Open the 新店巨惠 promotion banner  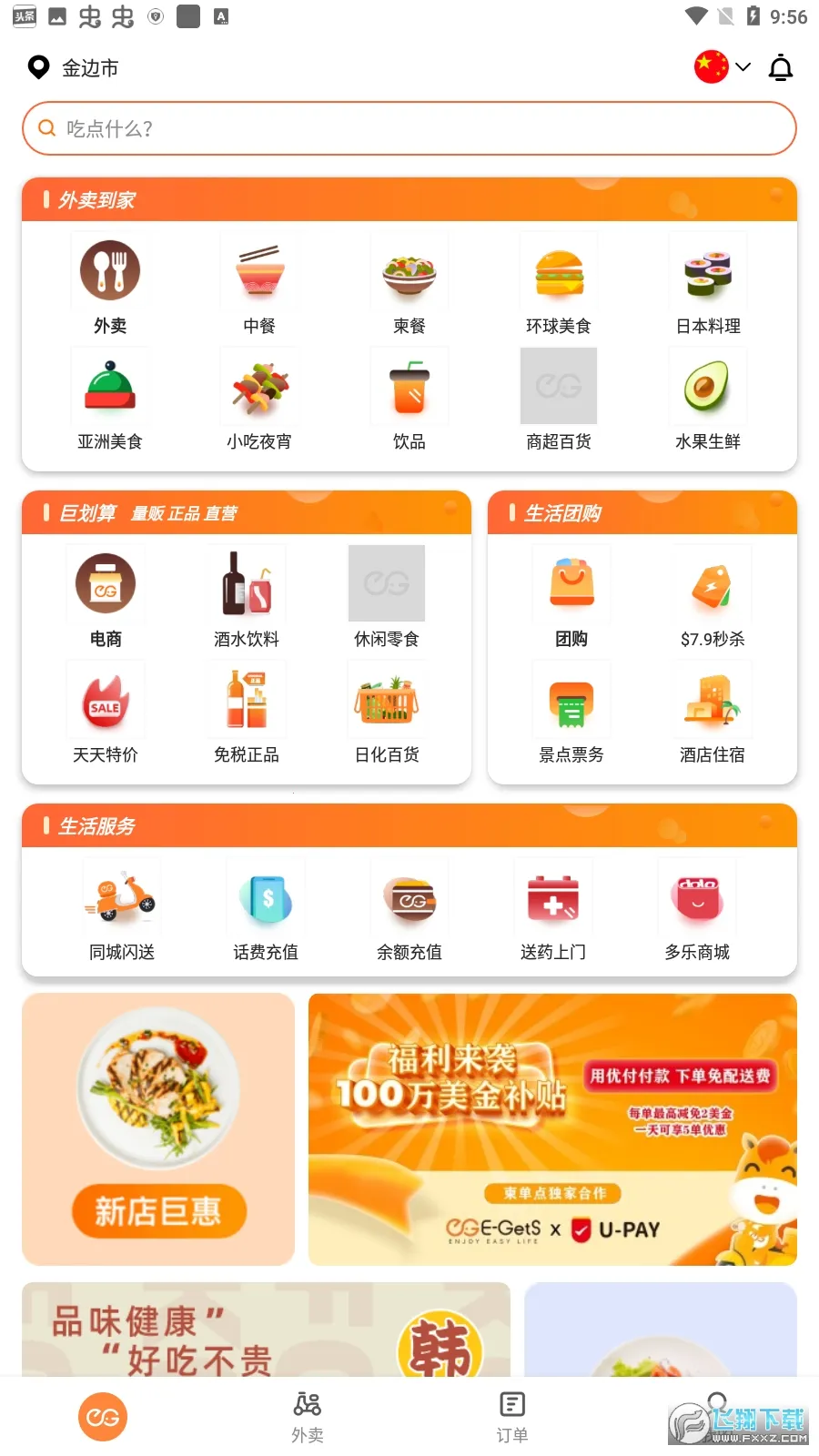point(158,1129)
